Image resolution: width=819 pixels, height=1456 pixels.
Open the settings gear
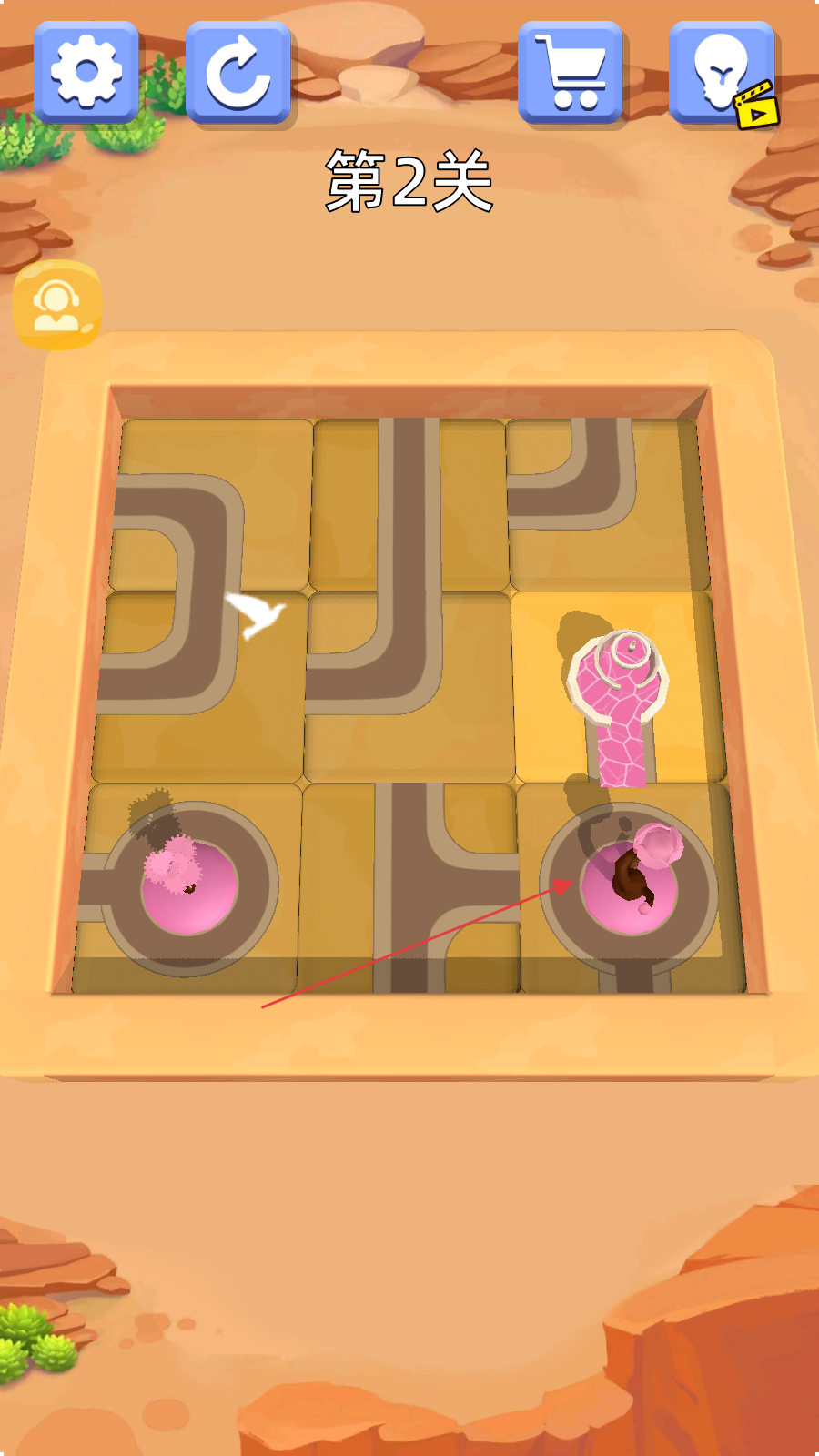86,72
